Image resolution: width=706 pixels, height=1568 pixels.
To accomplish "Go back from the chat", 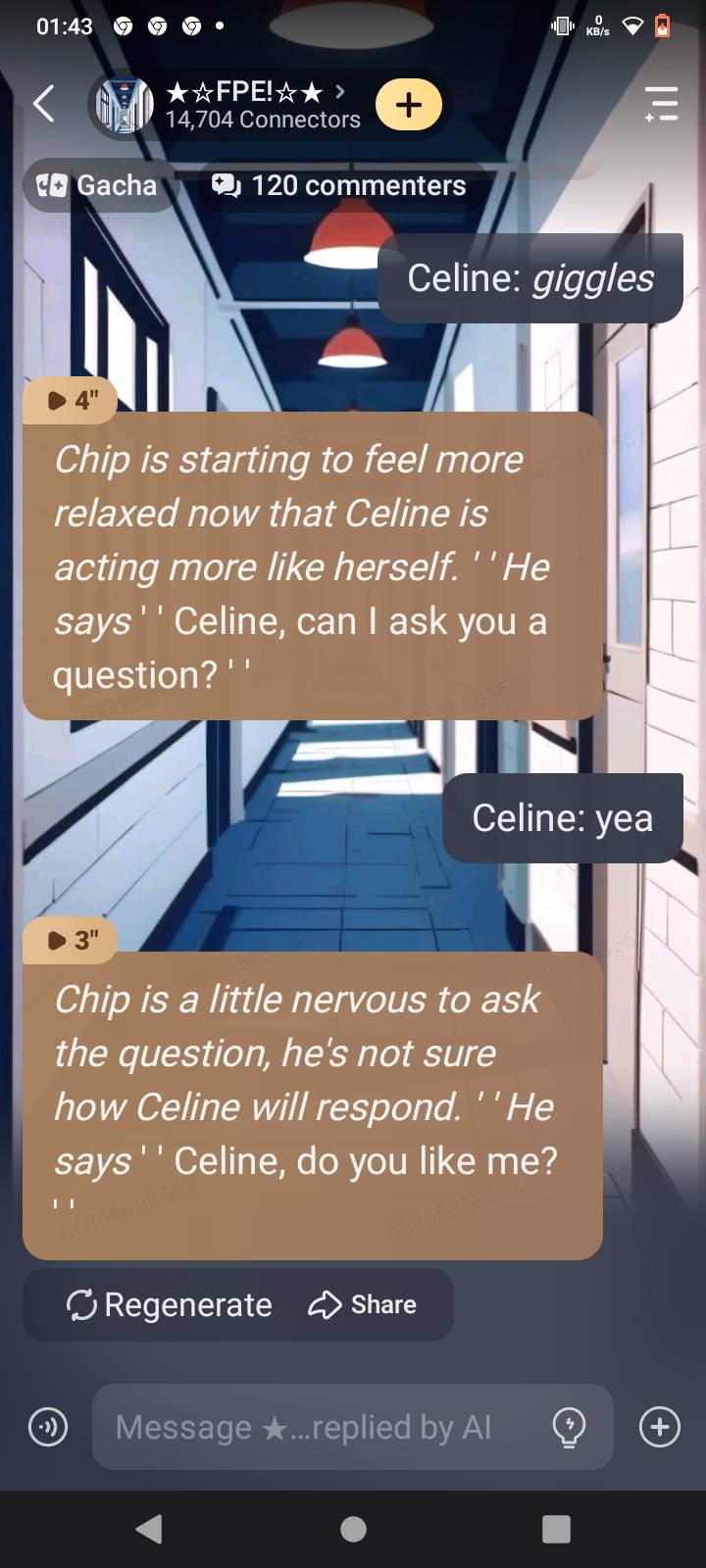I will coord(44,104).
